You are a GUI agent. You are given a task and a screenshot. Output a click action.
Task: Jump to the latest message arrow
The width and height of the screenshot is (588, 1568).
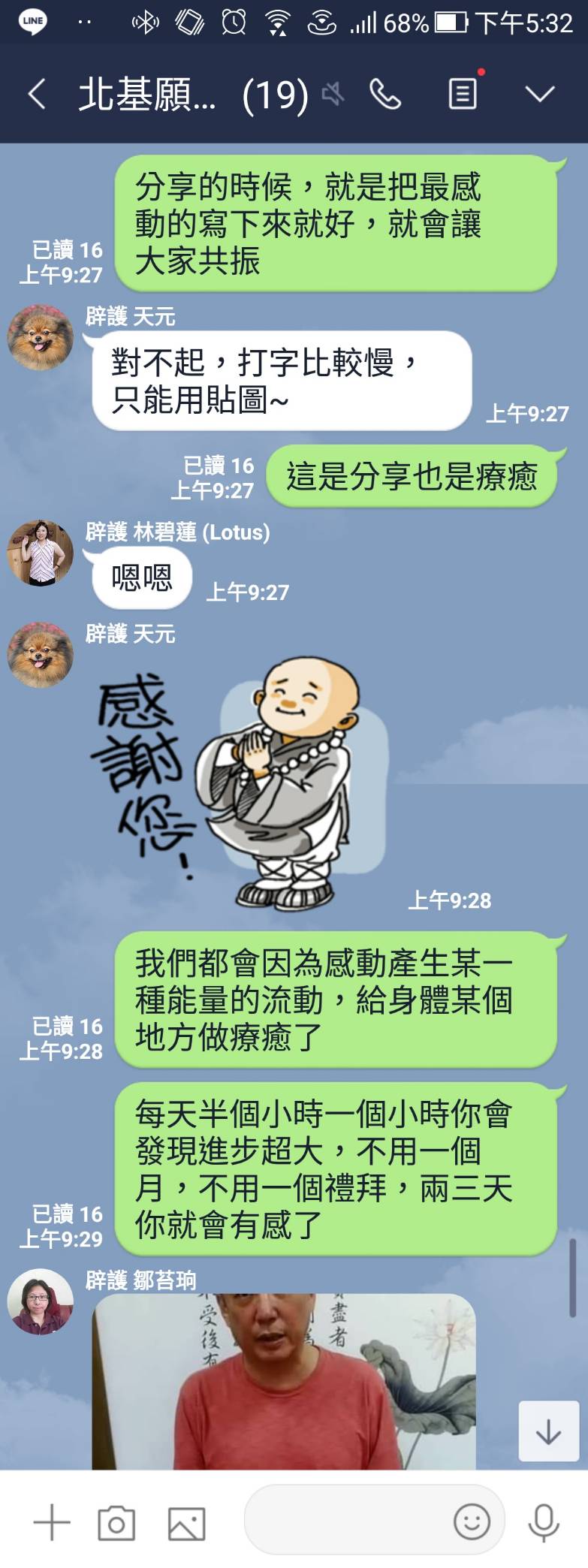pyautogui.click(x=548, y=1431)
